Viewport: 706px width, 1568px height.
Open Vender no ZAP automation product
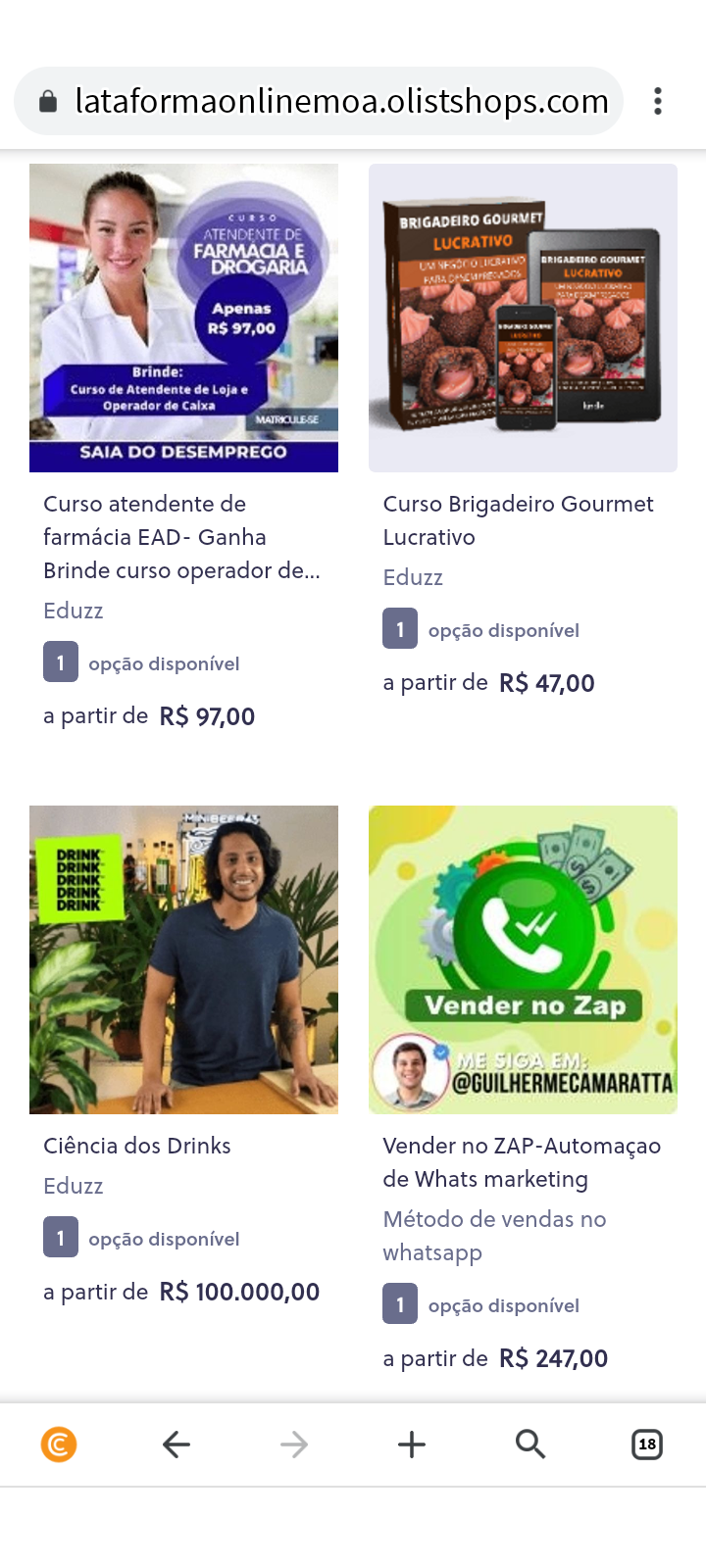coord(523,960)
